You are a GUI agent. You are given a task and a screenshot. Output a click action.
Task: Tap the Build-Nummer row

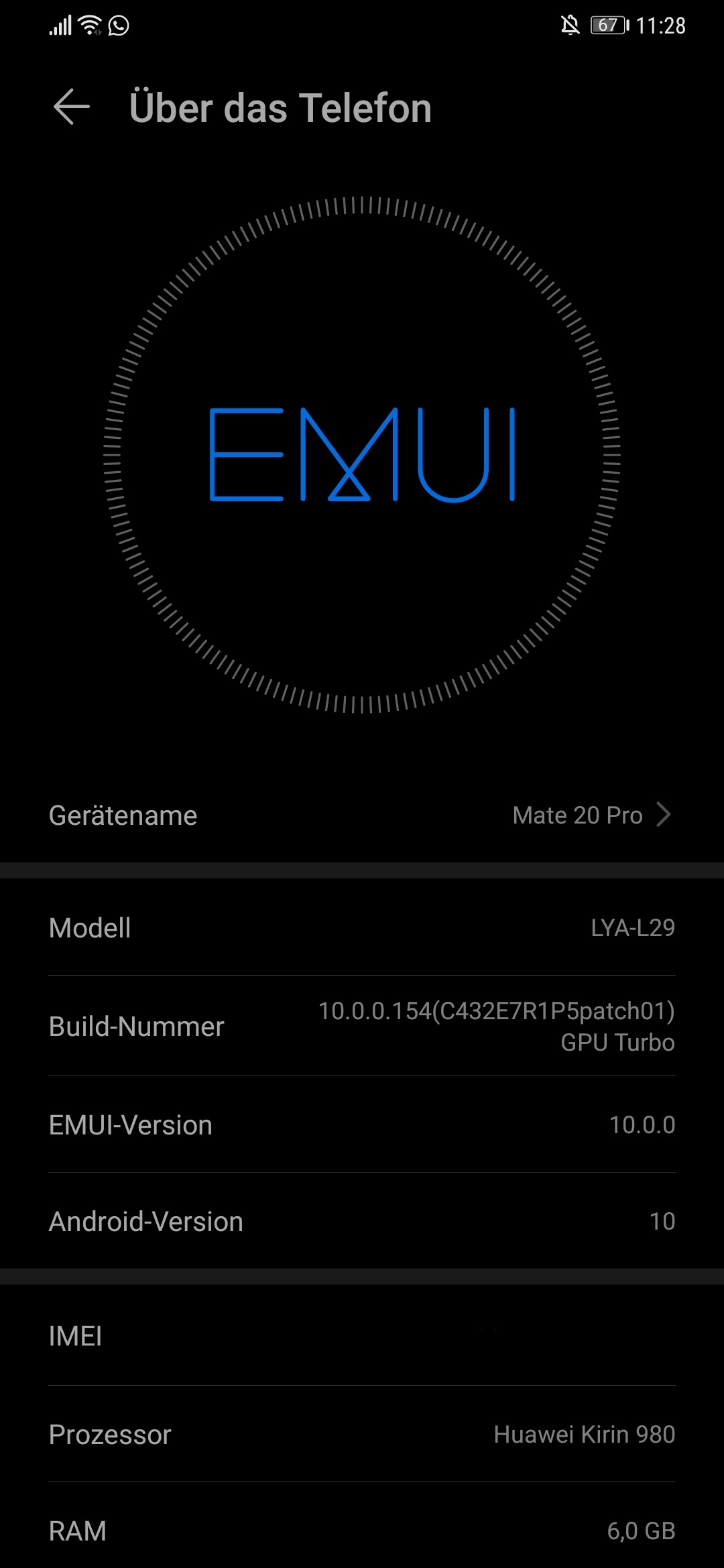(x=362, y=1026)
